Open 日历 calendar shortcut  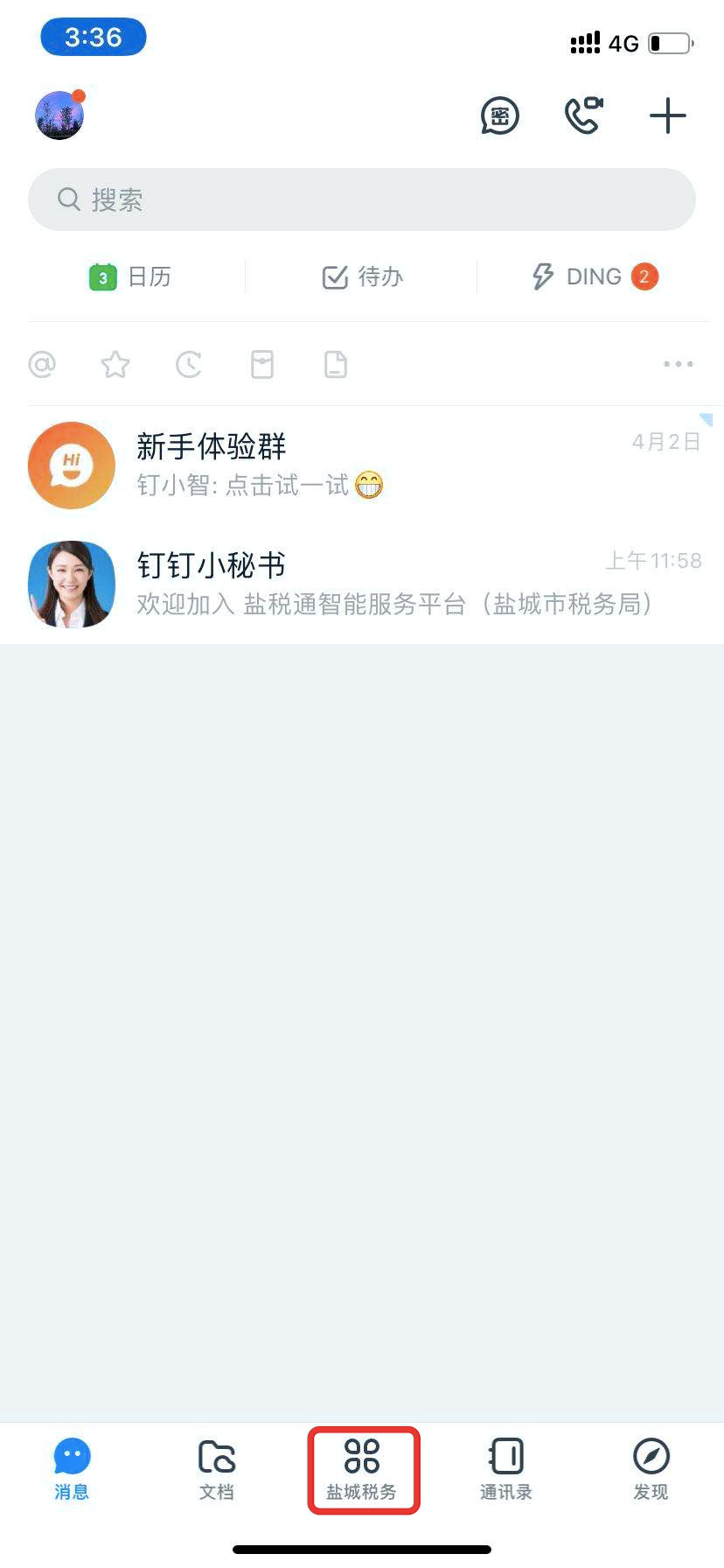tap(130, 277)
